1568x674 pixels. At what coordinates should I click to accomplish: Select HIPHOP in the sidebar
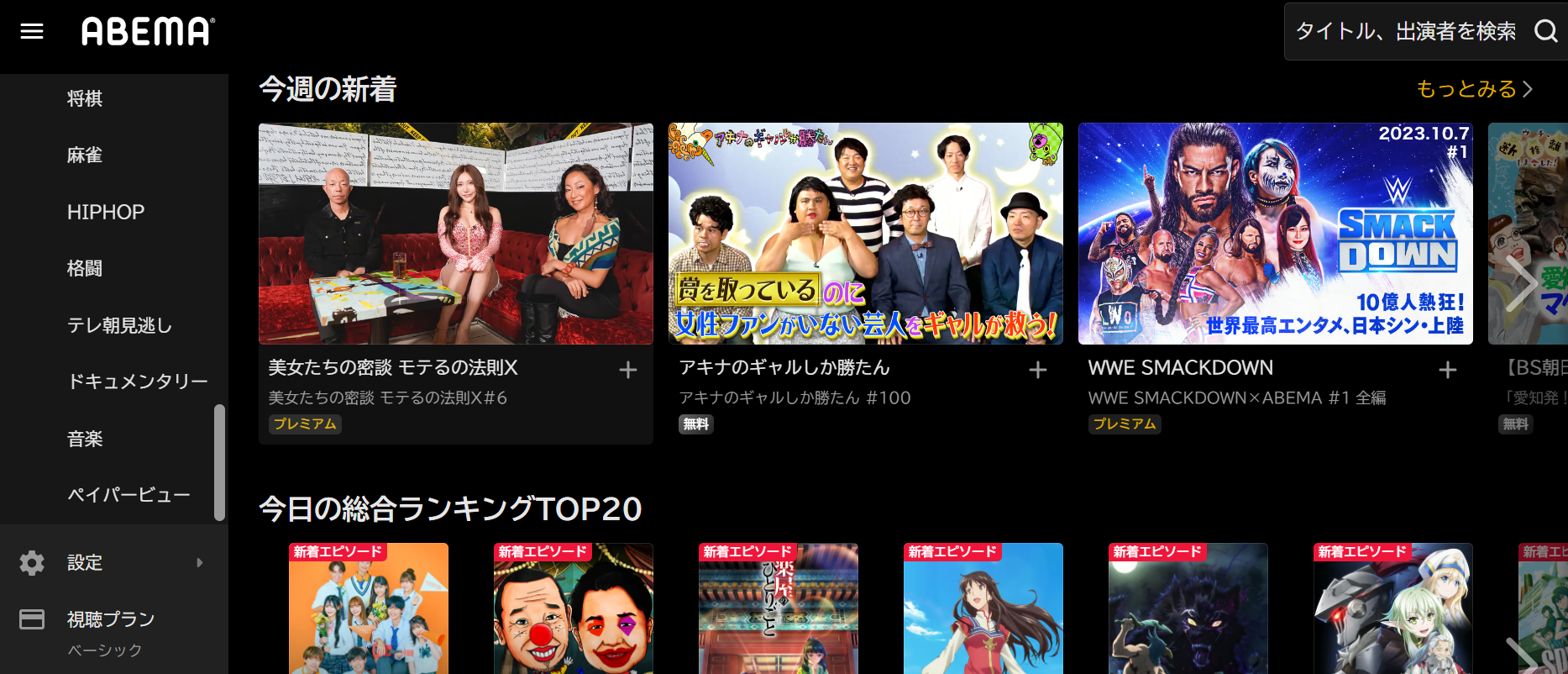click(106, 212)
